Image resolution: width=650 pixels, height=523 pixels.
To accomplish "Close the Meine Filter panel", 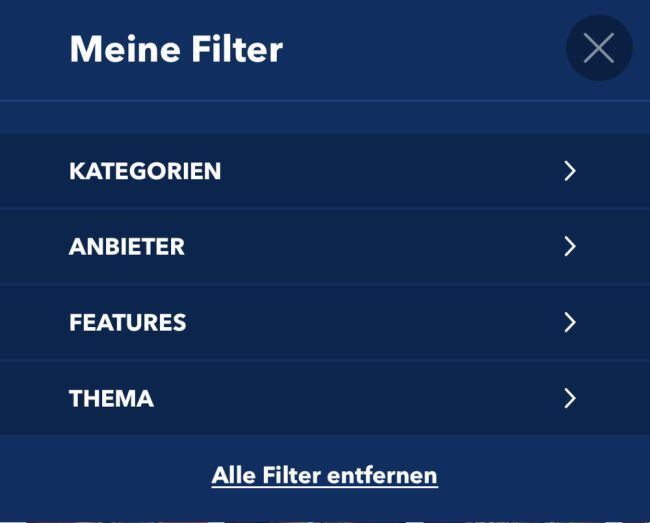I will 598,48.
